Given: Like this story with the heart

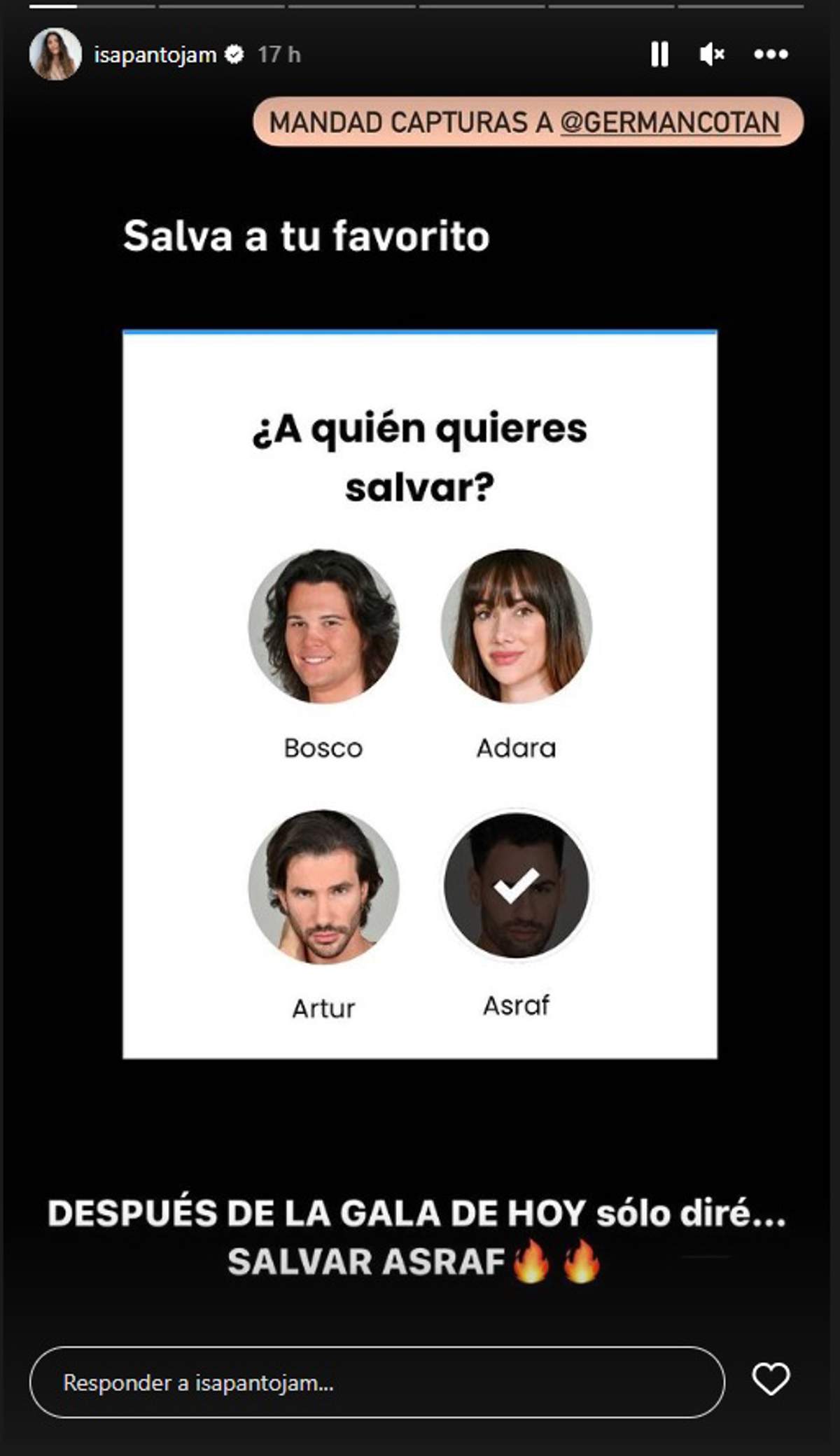Looking at the screenshot, I should pos(771,1379).
